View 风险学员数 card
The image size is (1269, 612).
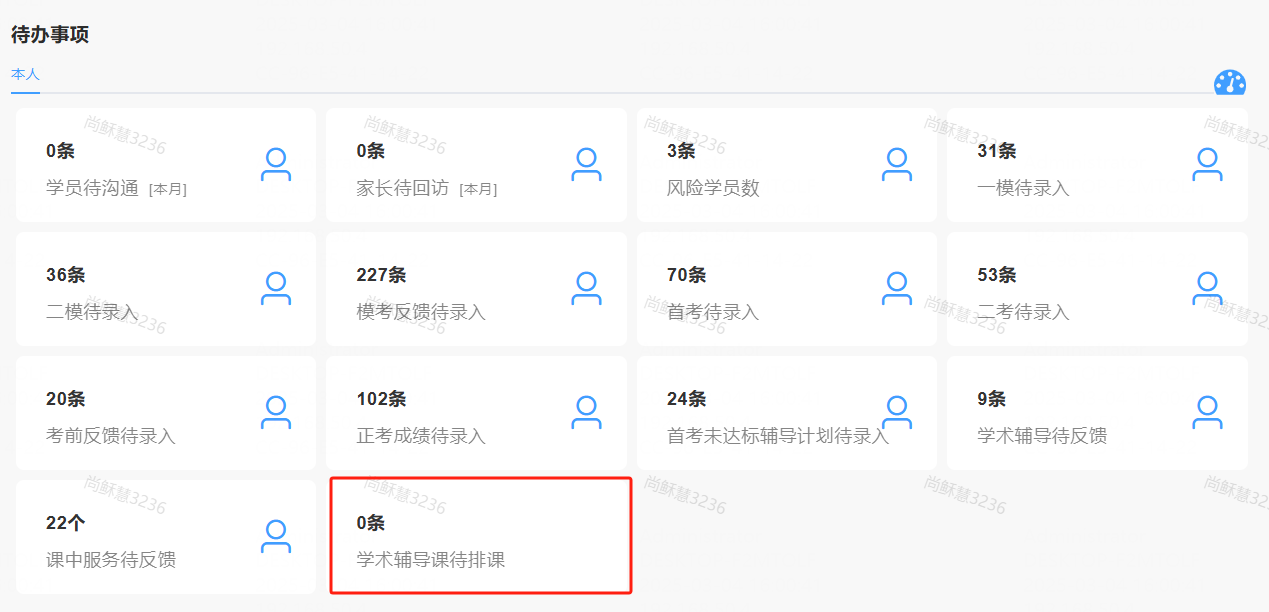[x=786, y=165]
